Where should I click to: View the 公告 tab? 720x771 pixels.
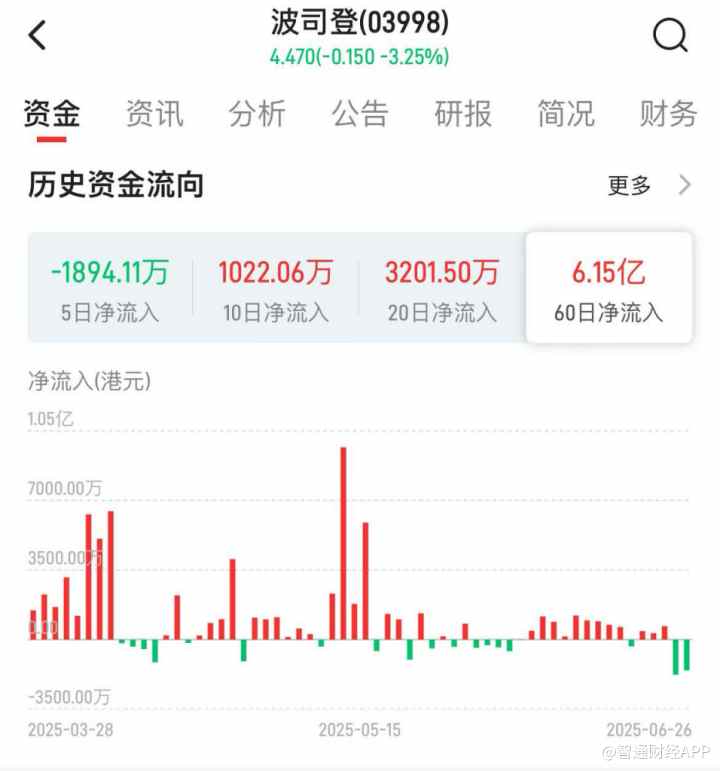[x=360, y=114]
